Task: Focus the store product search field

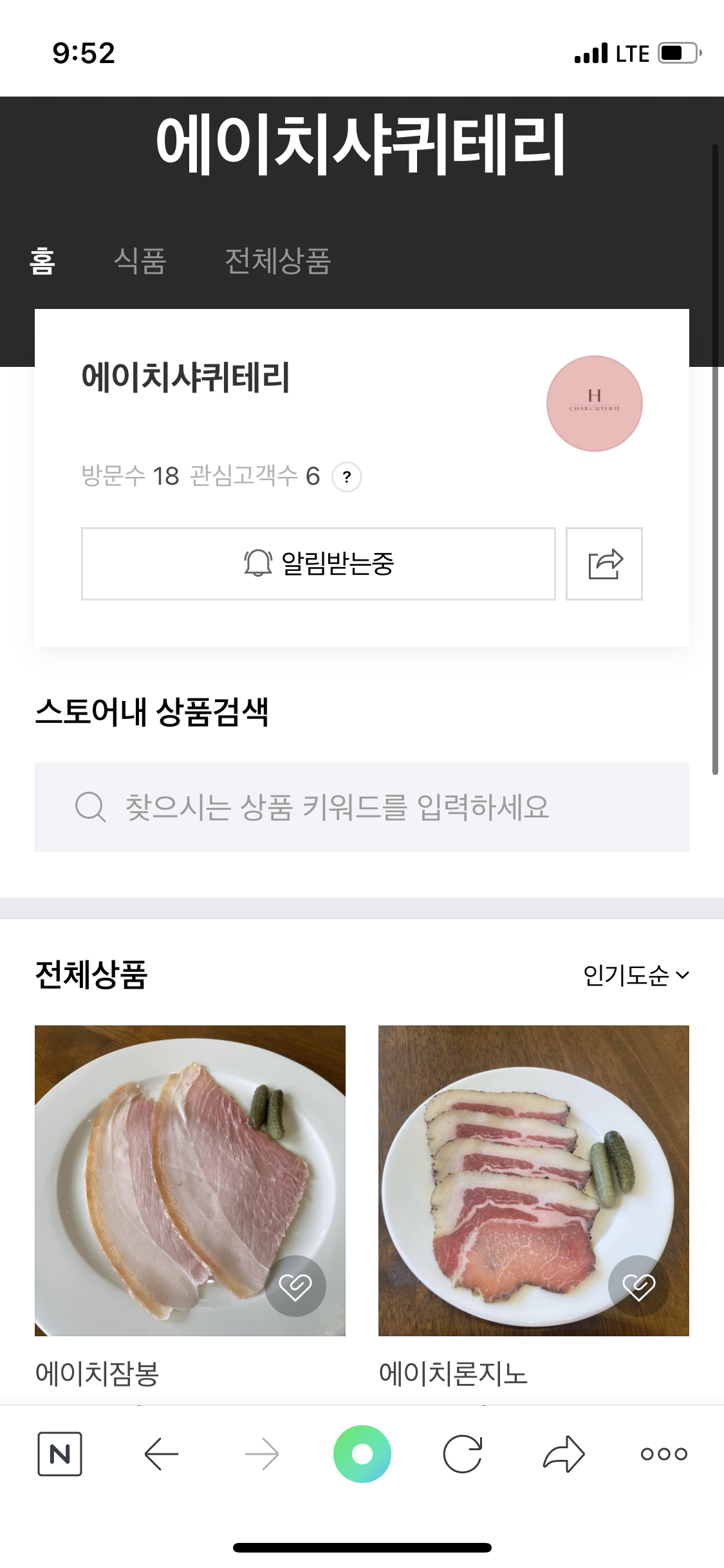Action: coord(362,807)
